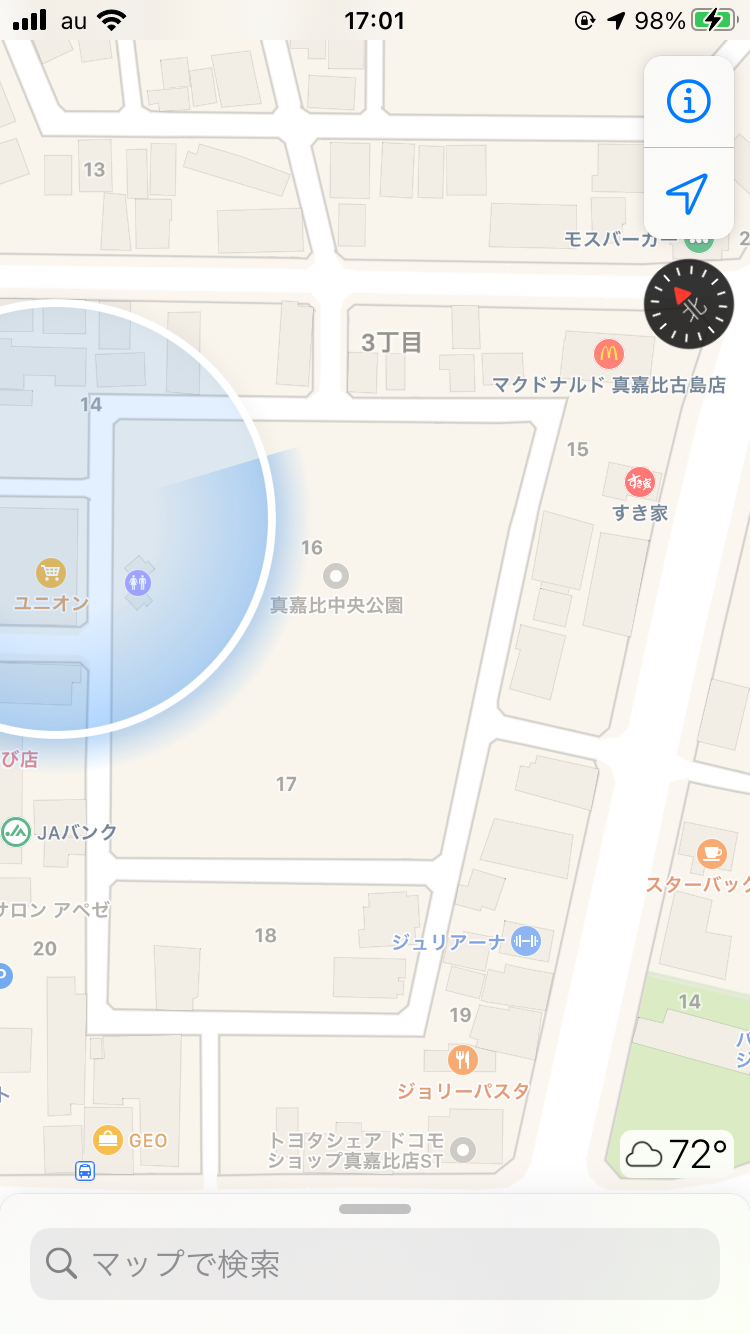Select the ドコモショップ真嘉比店 marker

[462, 1150]
